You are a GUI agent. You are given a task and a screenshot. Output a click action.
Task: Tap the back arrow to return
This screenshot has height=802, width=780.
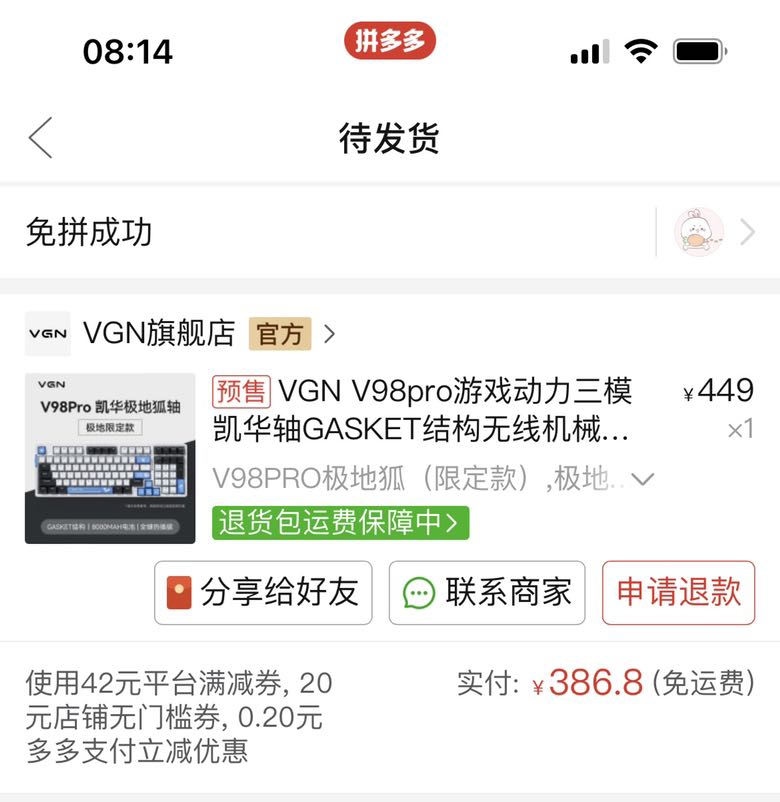point(38,139)
